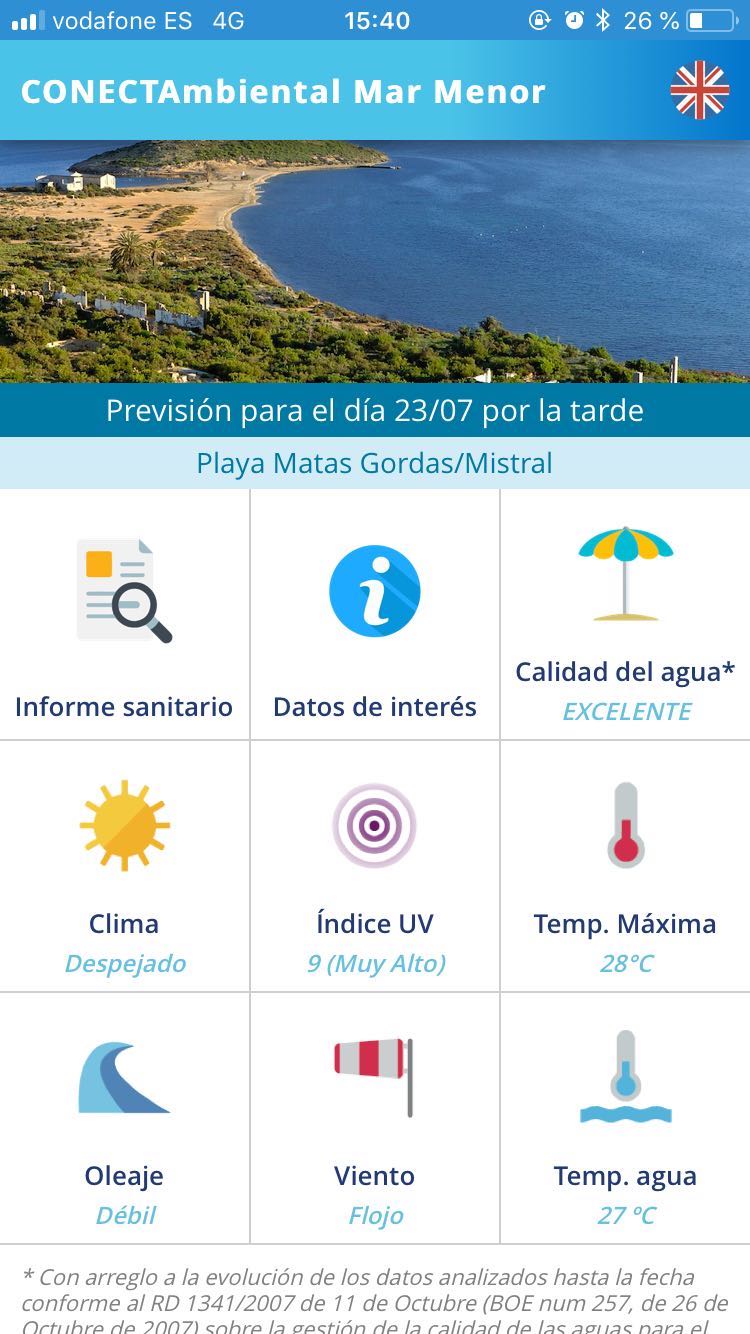Select the Clima tile
The height and width of the screenshot is (1334, 750).
pos(124,866)
